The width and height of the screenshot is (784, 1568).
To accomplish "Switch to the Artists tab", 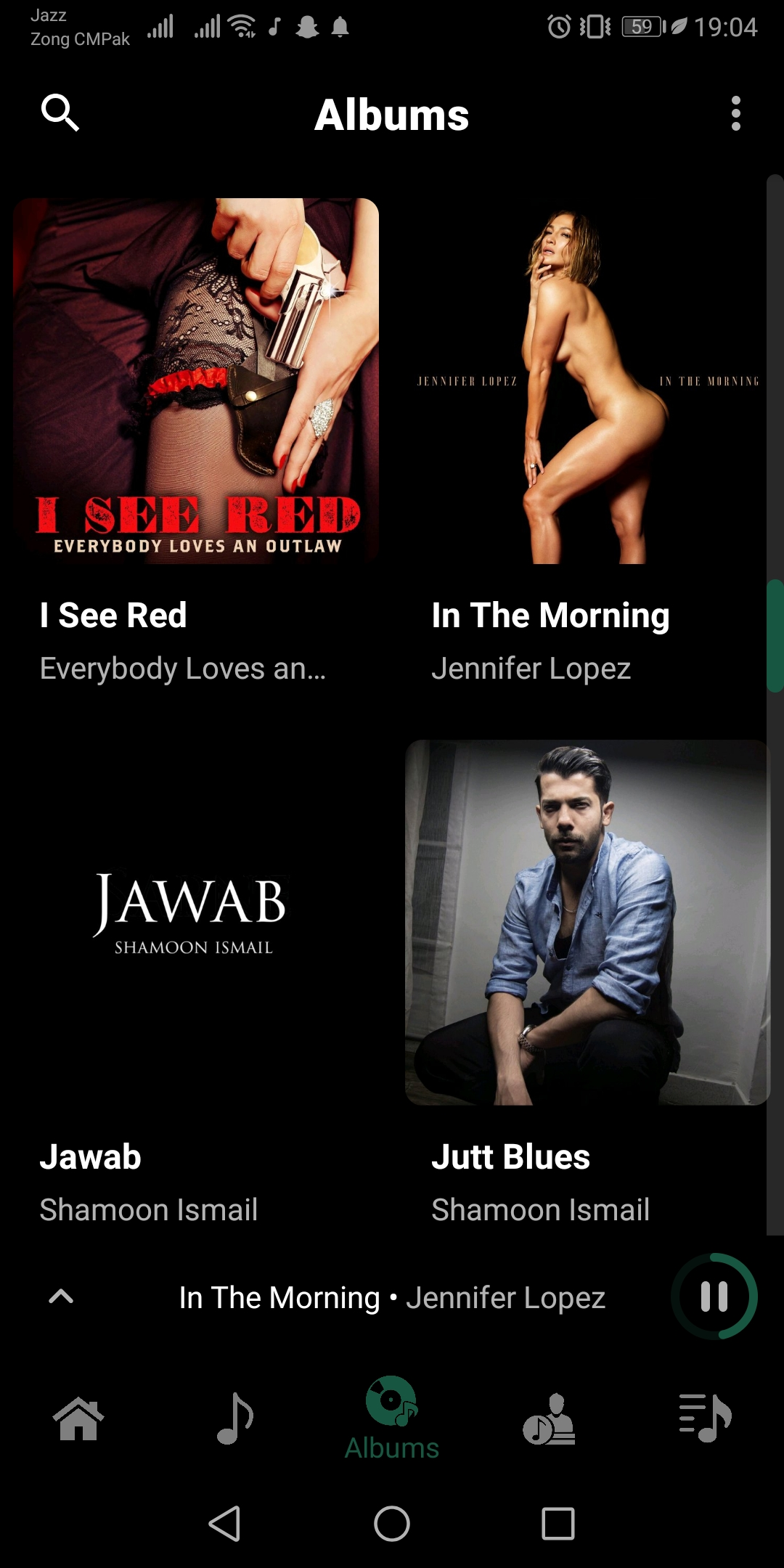I will [x=549, y=1418].
